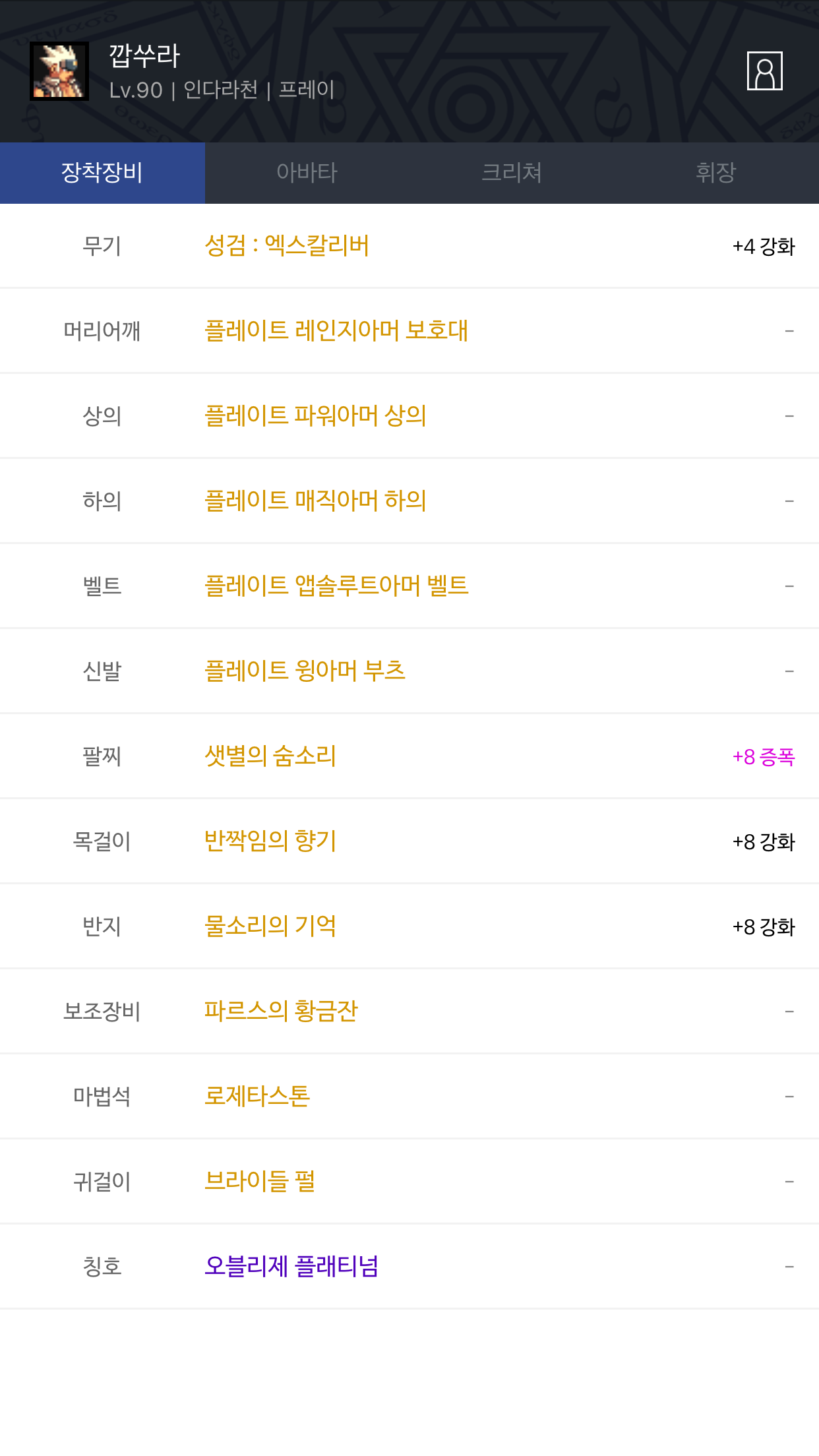View ring 물소리의 기억
Image resolution: width=819 pixels, height=1456 pixels.
[x=270, y=926]
